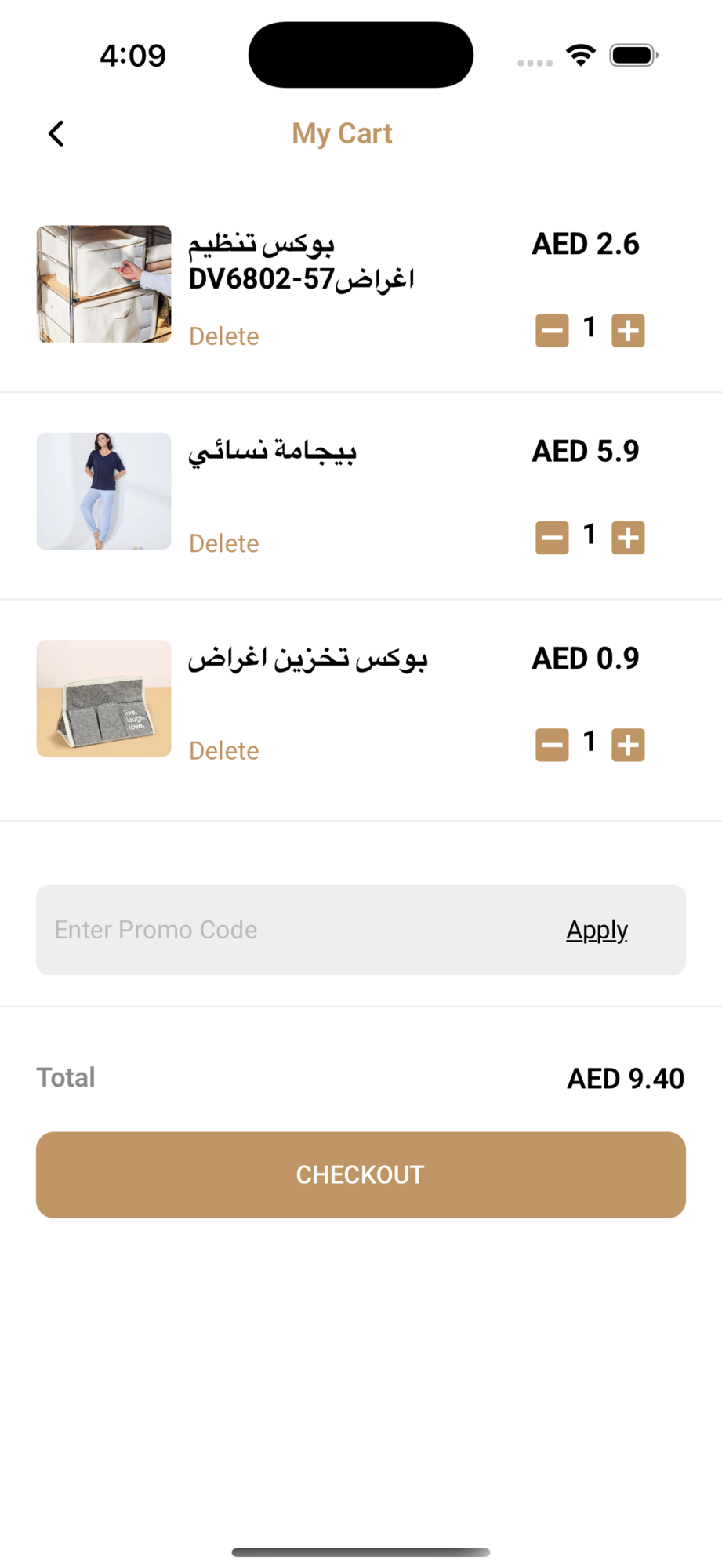
Task: Increase quantity of the AED 0.9 item
Action: [x=628, y=745]
